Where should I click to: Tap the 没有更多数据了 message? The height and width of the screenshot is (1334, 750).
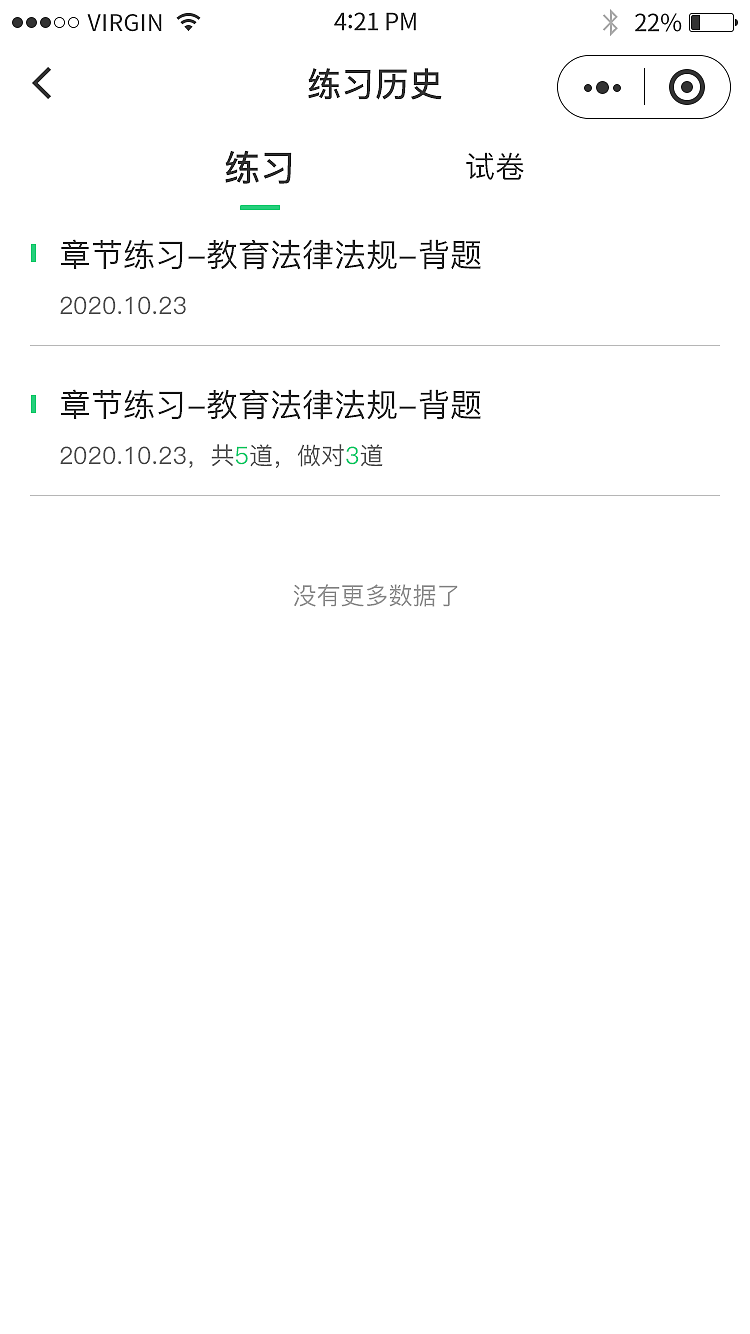[x=375, y=594]
